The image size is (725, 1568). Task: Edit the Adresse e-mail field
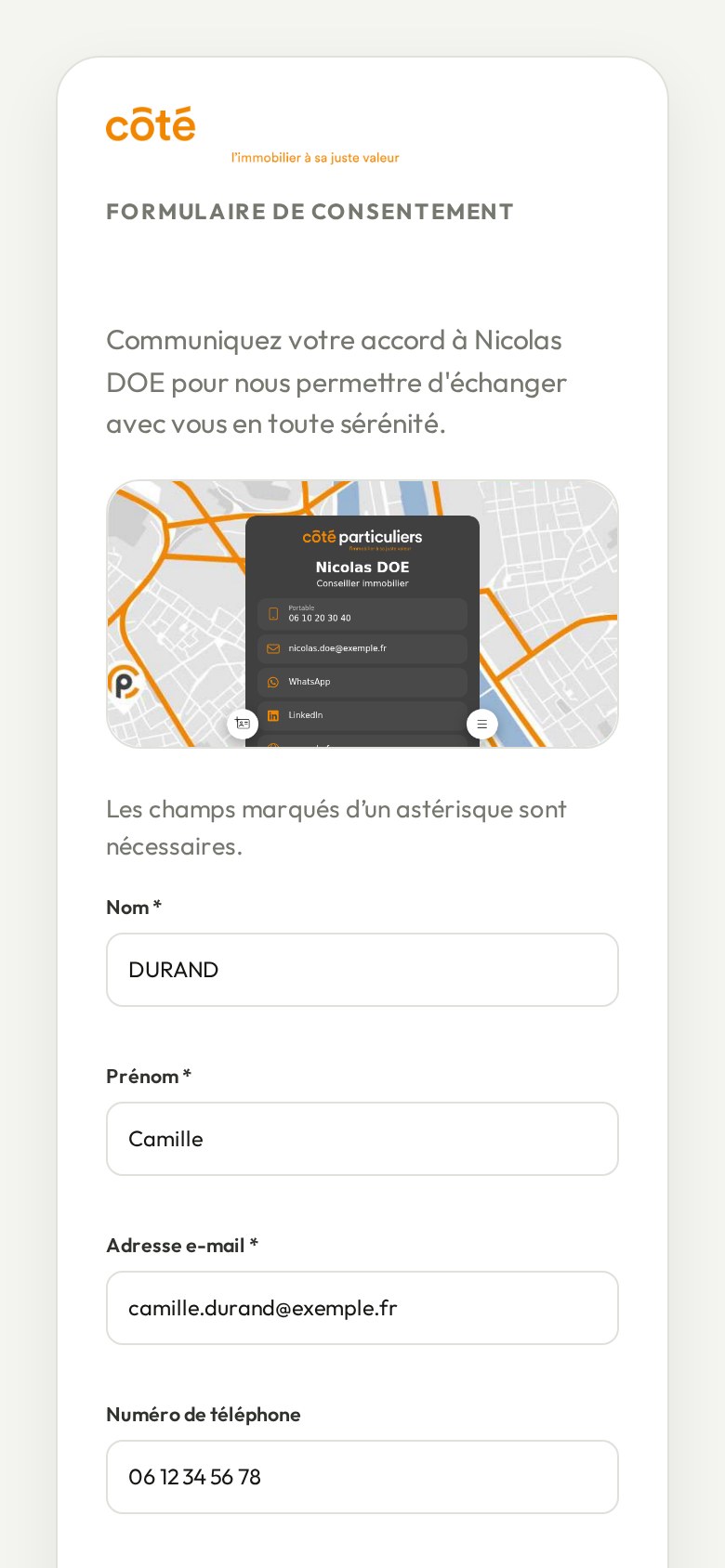coord(362,1308)
